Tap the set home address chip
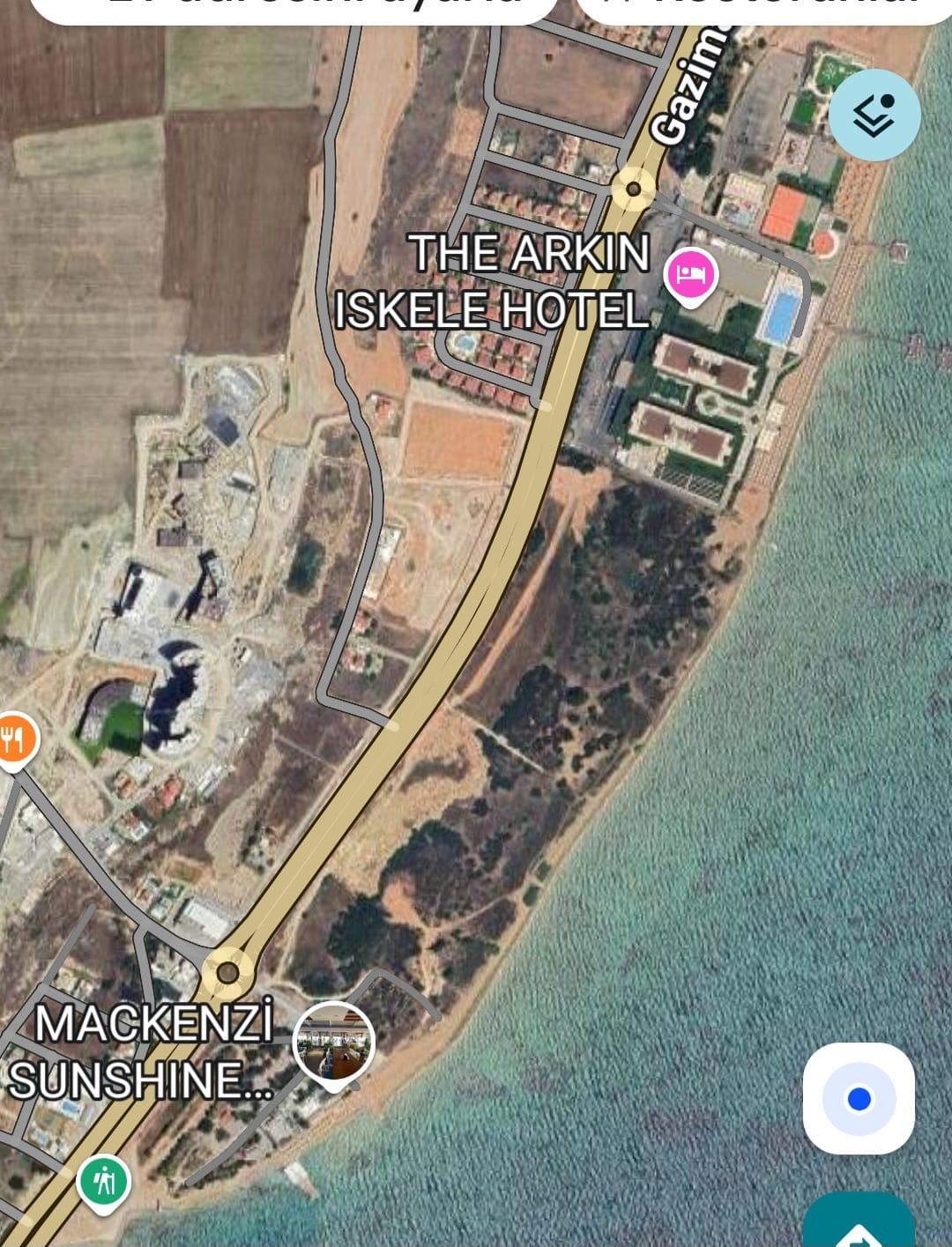The height and width of the screenshot is (1247, 952). pos(294,9)
